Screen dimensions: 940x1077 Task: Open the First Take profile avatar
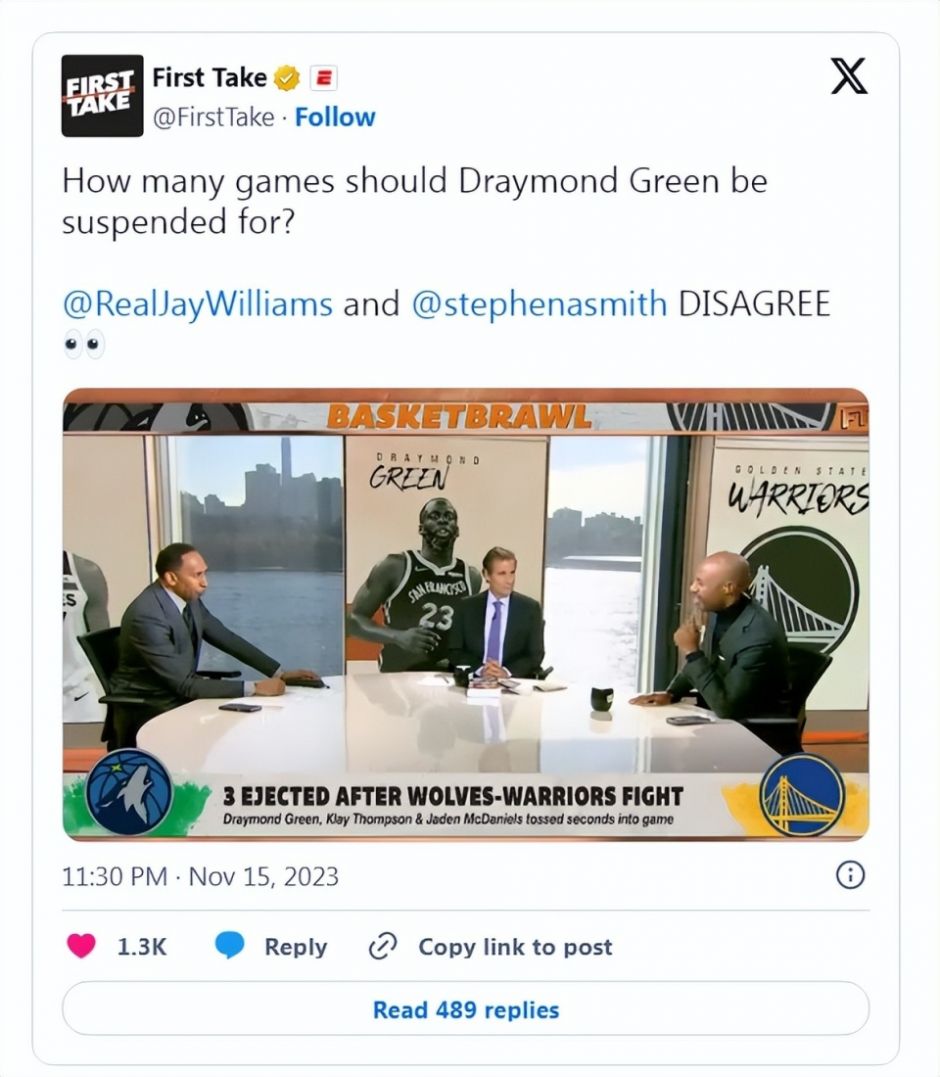pos(102,96)
